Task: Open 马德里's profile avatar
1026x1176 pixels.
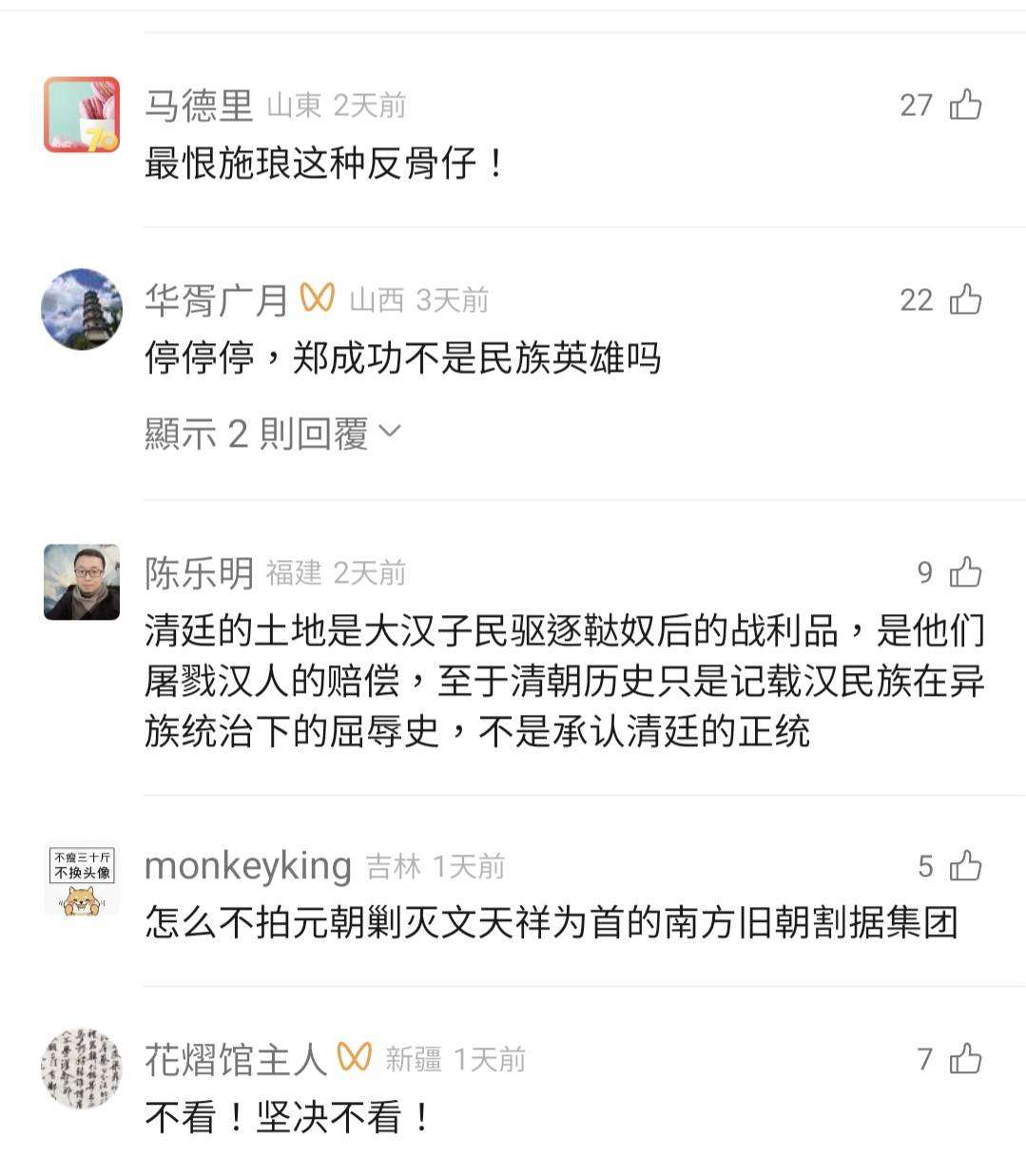Action: pyautogui.click(x=82, y=115)
